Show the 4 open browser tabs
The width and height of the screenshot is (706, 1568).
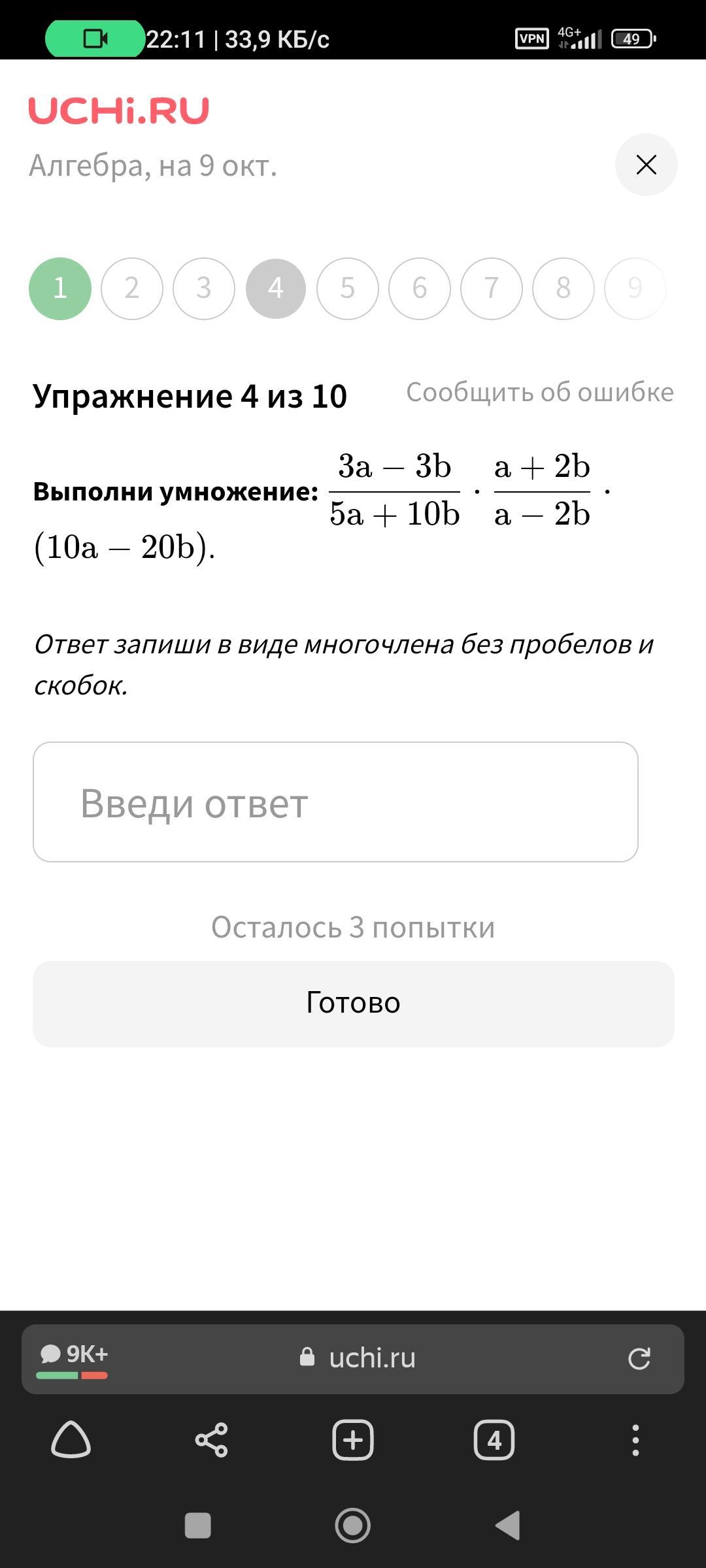(x=494, y=1440)
